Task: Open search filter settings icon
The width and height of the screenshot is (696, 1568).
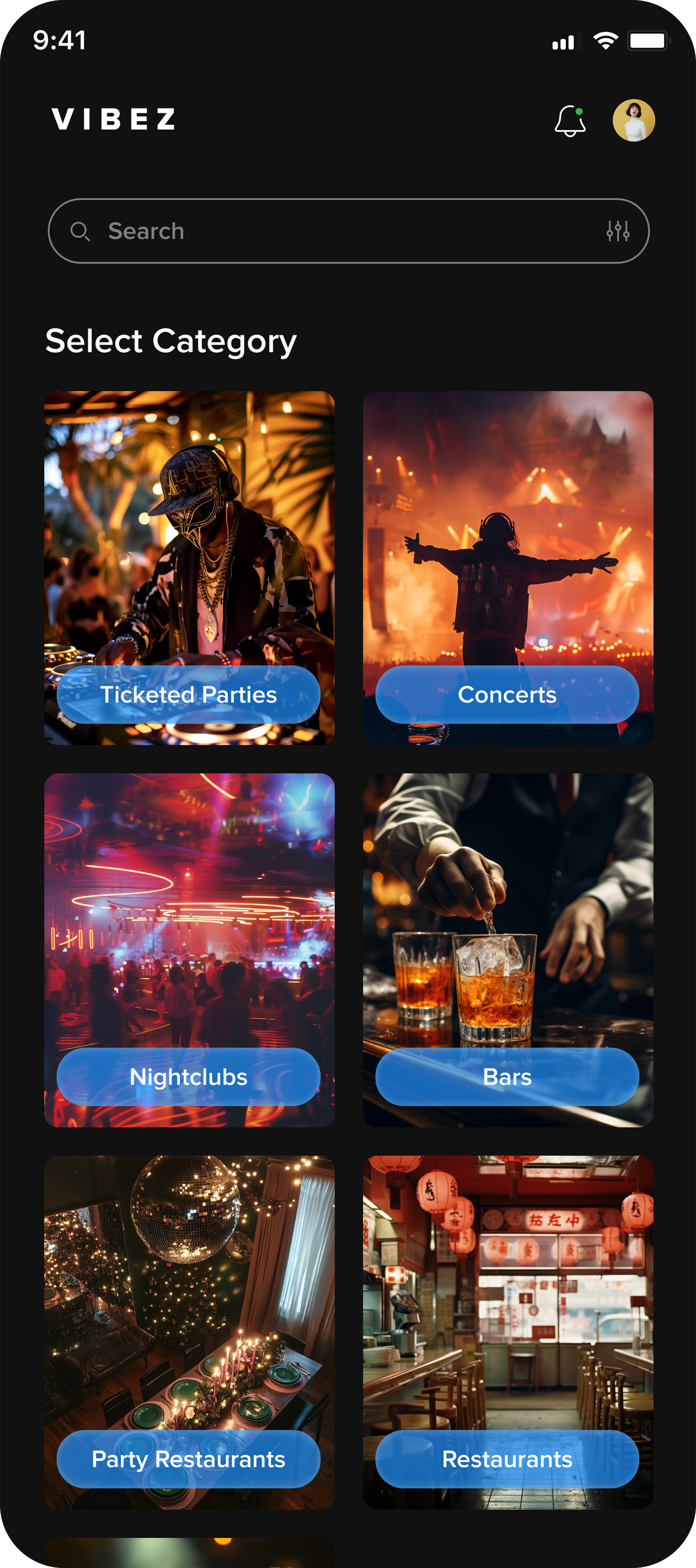Action: (617, 231)
